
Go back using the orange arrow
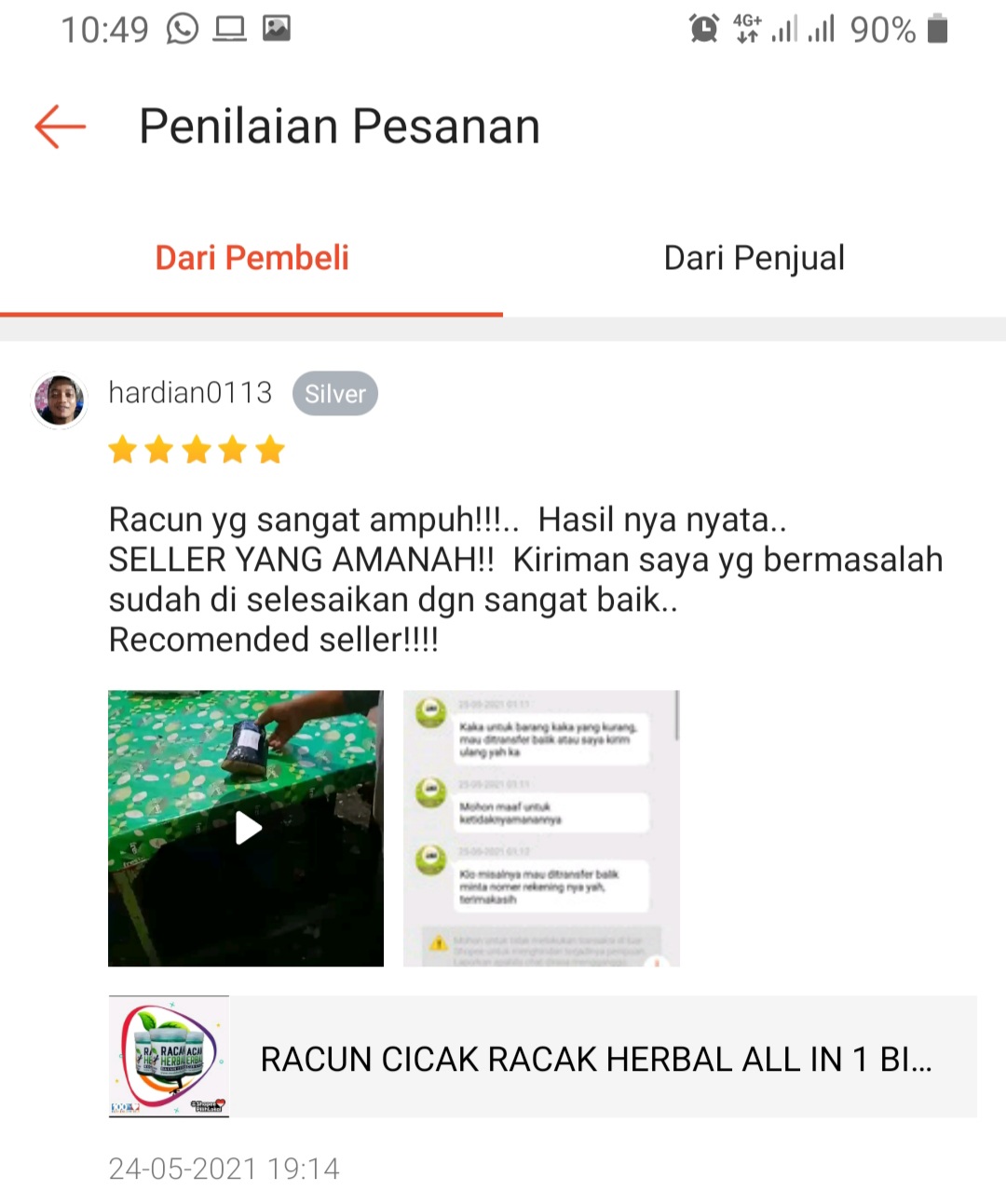[x=61, y=127]
